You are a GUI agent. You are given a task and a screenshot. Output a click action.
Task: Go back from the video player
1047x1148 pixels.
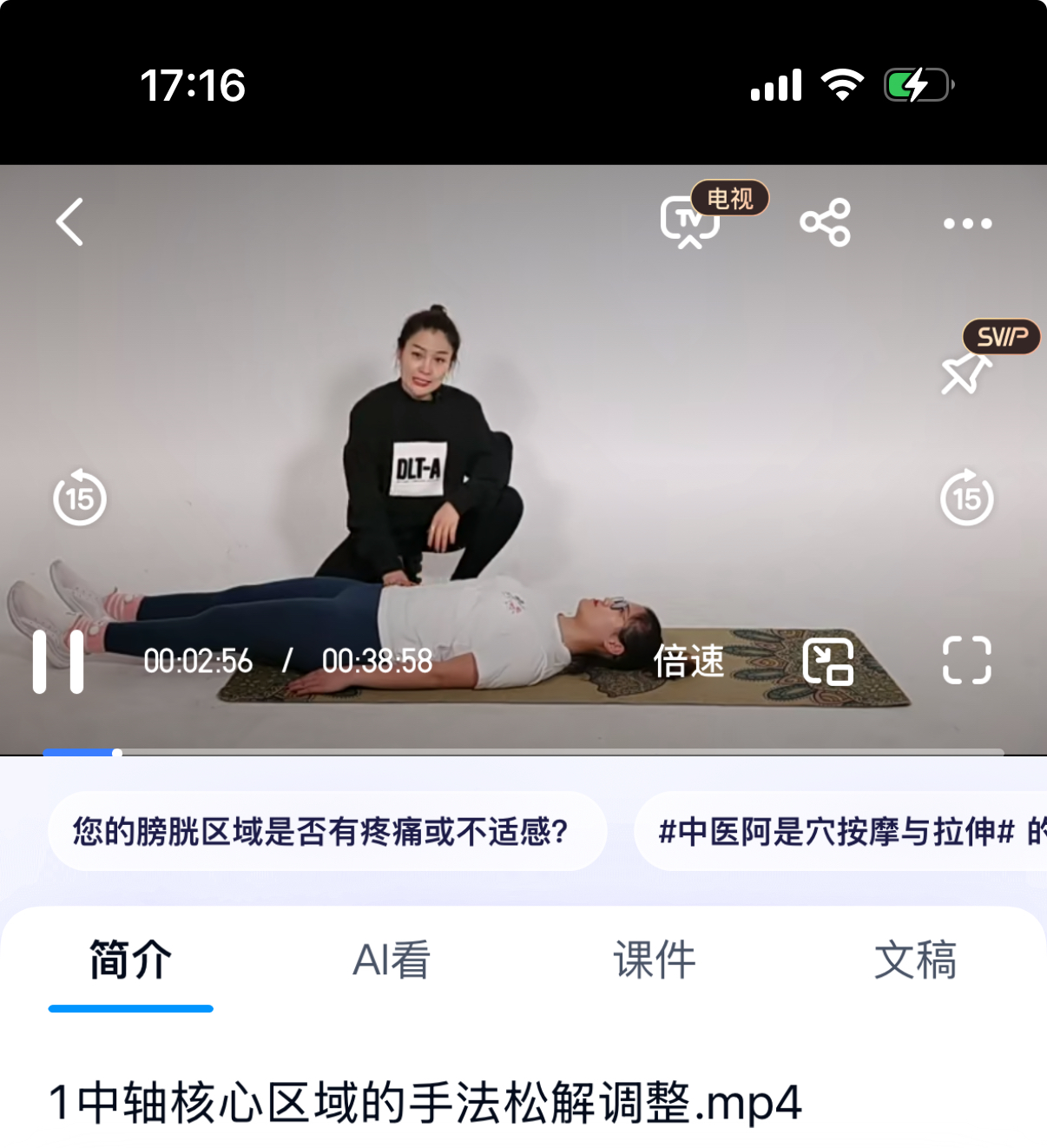coord(69,222)
